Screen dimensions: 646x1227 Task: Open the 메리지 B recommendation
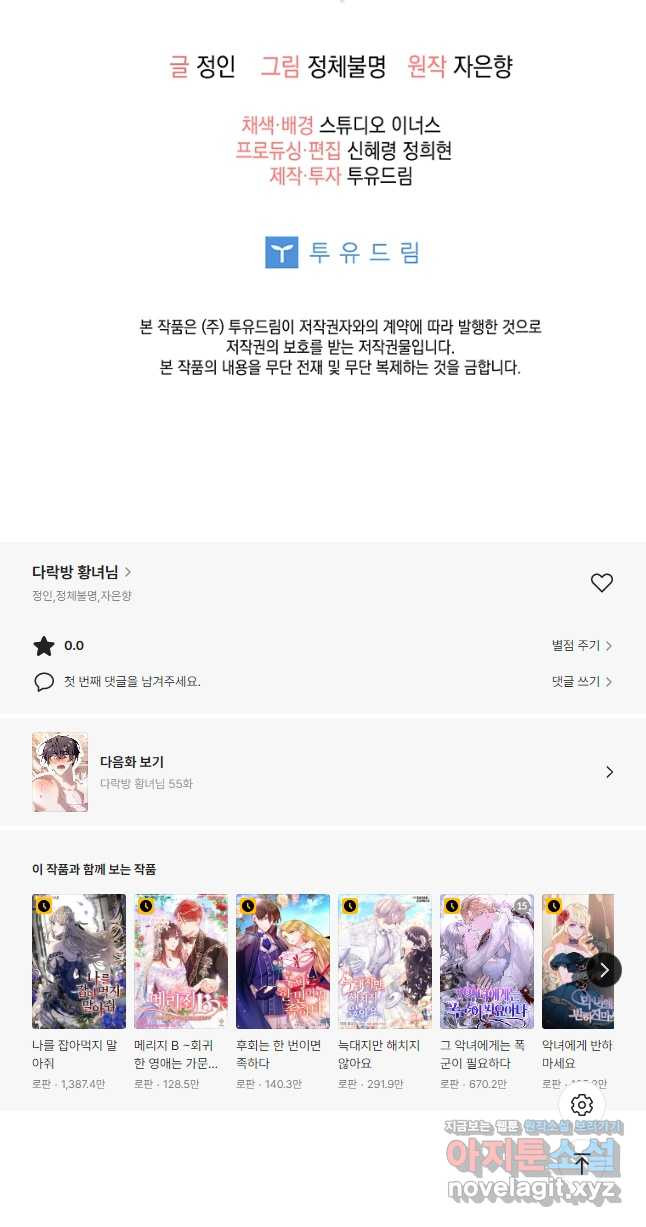click(x=181, y=961)
